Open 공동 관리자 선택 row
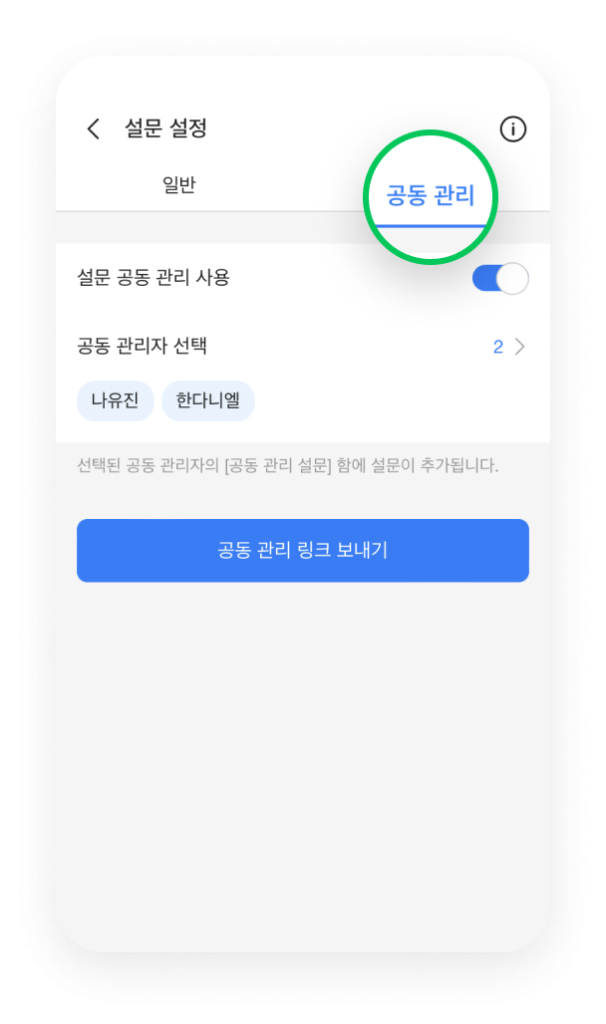606x1024 pixels. [300, 347]
